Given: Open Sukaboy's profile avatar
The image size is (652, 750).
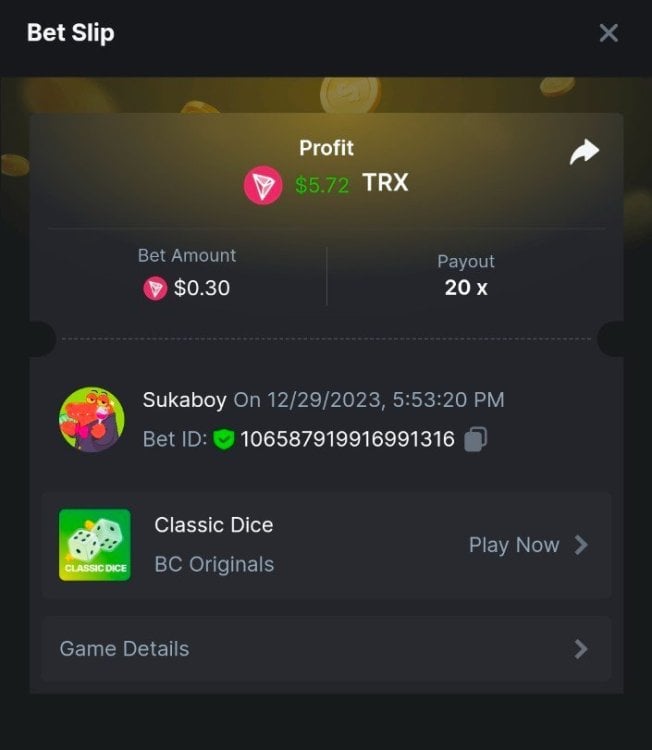Looking at the screenshot, I should pos(92,420).
